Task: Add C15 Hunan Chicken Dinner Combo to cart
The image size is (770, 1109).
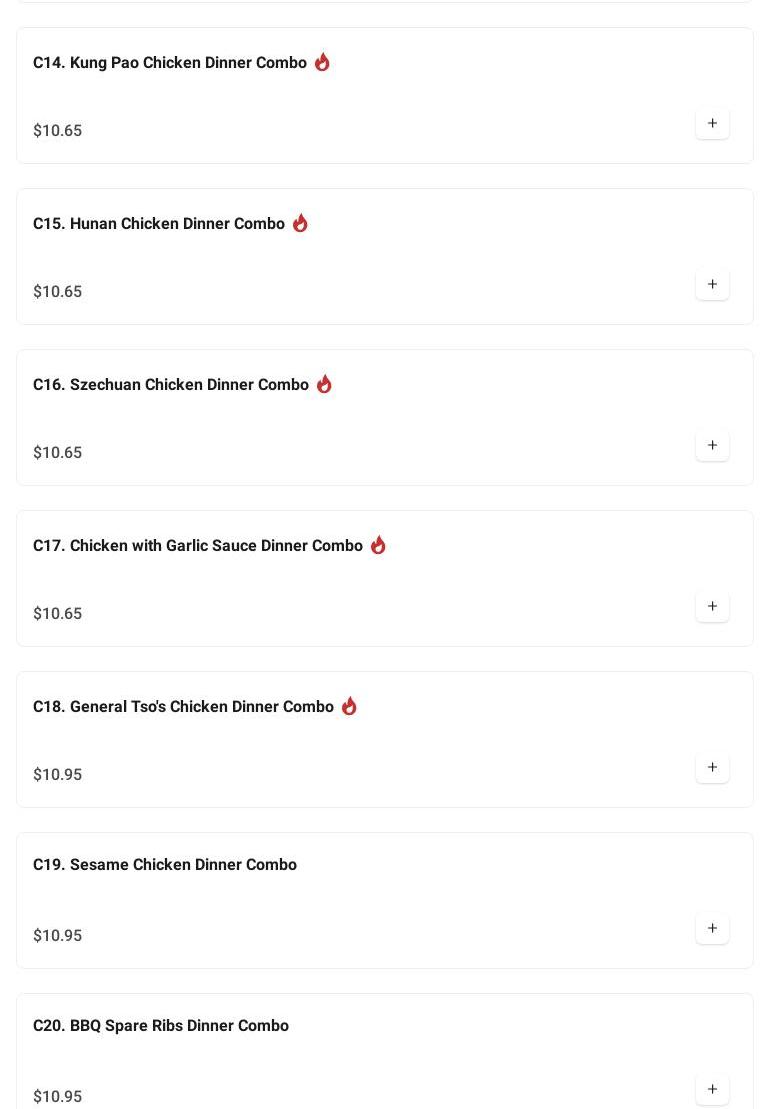Action: click(x=712, y=285)
